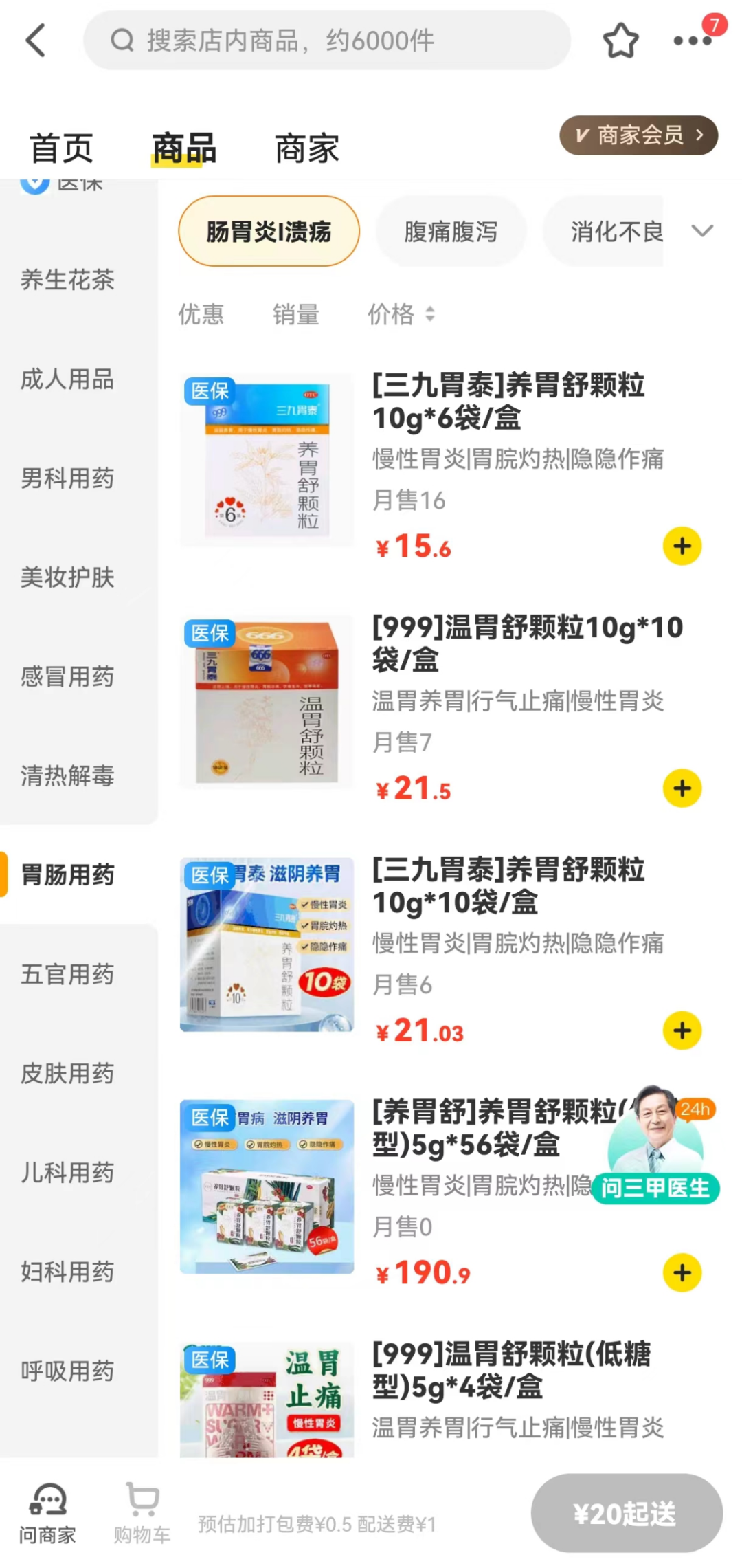Select the 腹痛腹泻 filter chip

[x=450, y=232]
